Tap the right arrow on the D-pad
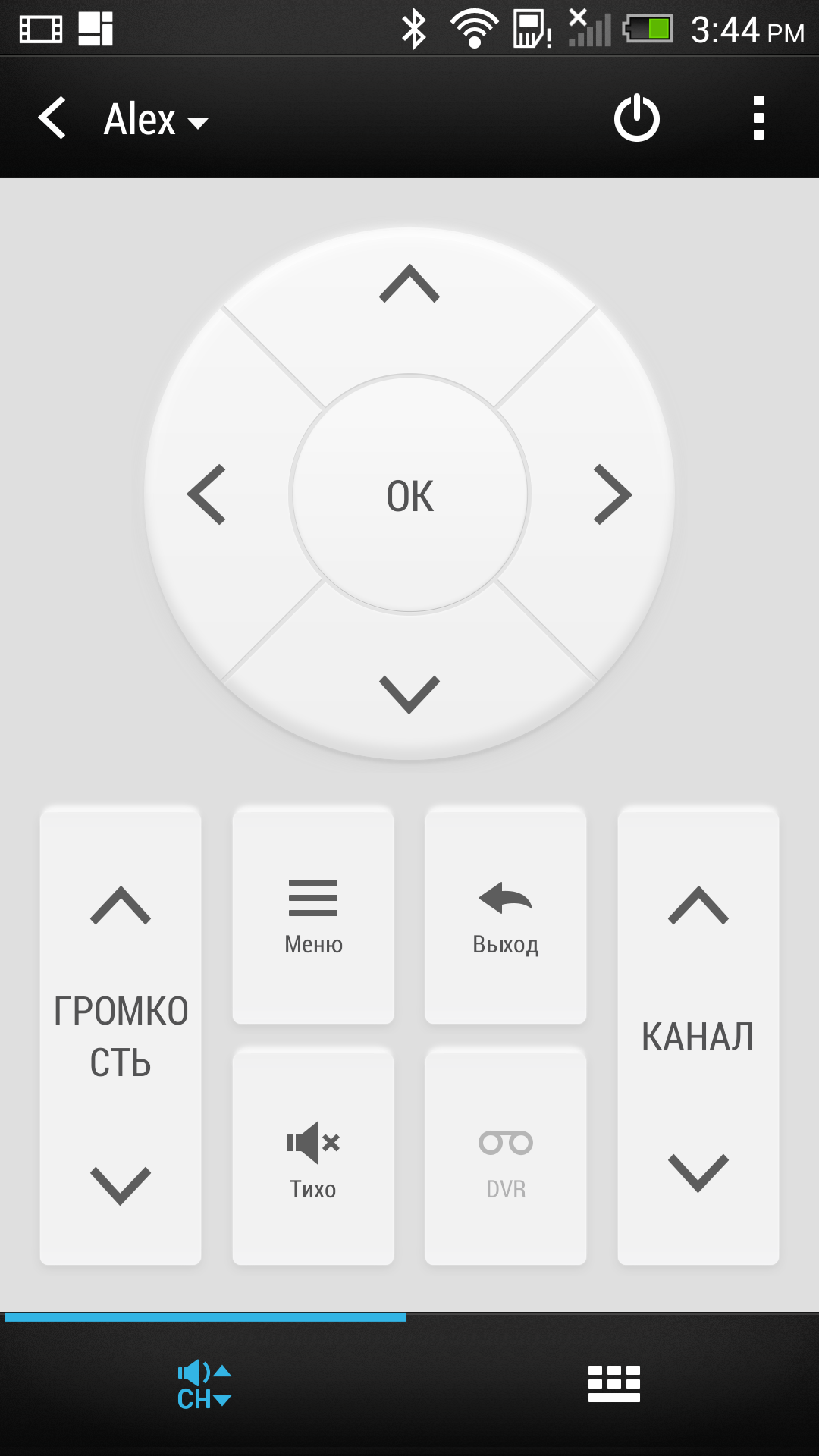Screen dimensions: 819x1456 pyautogui.click(x=613, y=494)
